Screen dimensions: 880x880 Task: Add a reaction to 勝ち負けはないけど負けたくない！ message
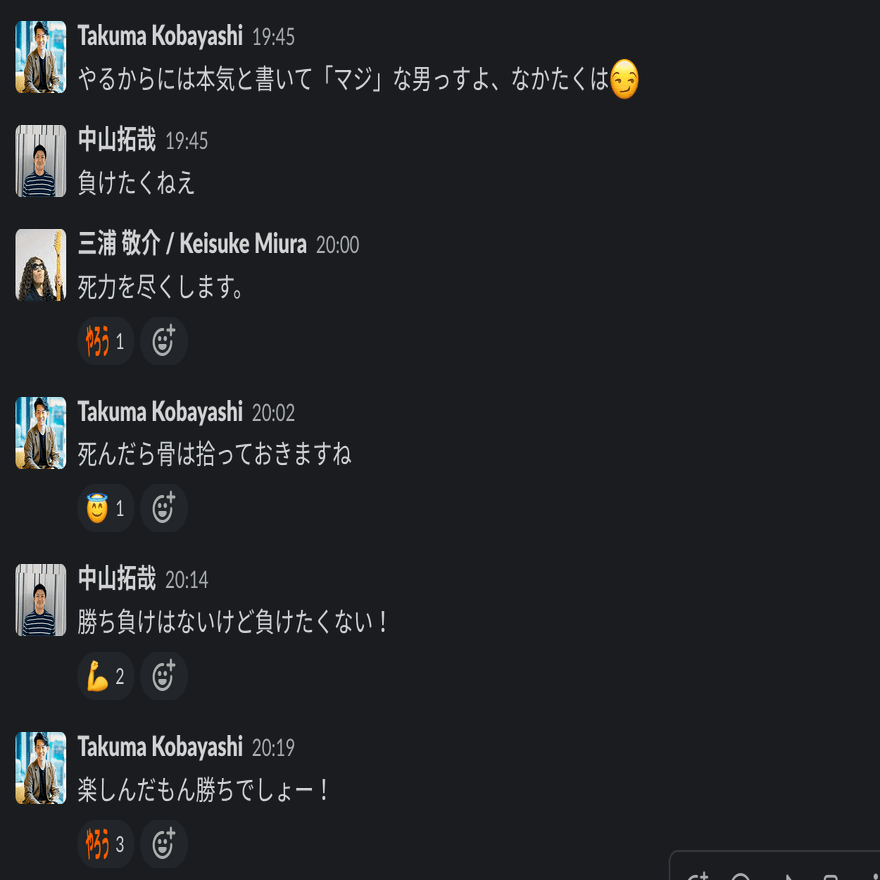[x=163, y=677]
